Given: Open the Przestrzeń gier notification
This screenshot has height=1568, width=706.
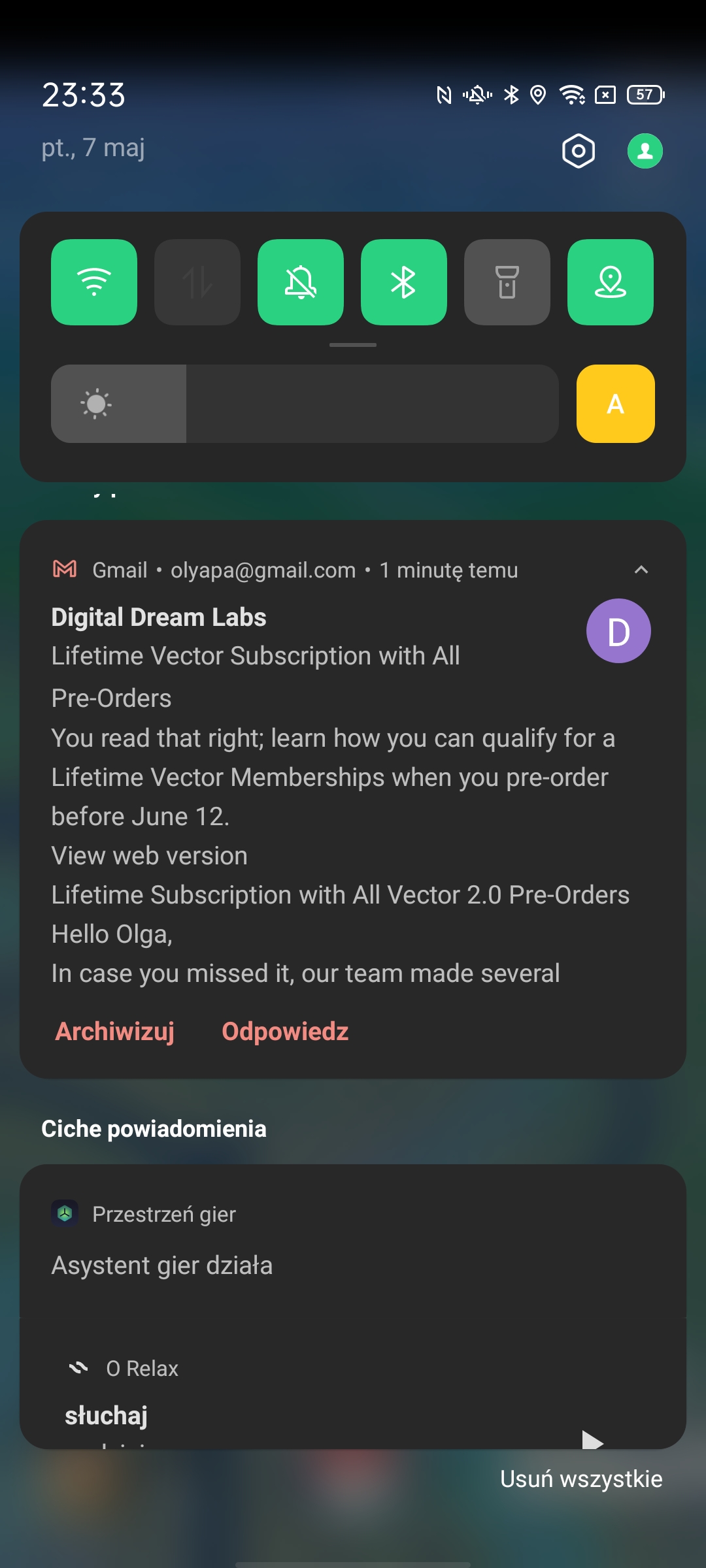Looking at the screenshot, I should 353,1241.
